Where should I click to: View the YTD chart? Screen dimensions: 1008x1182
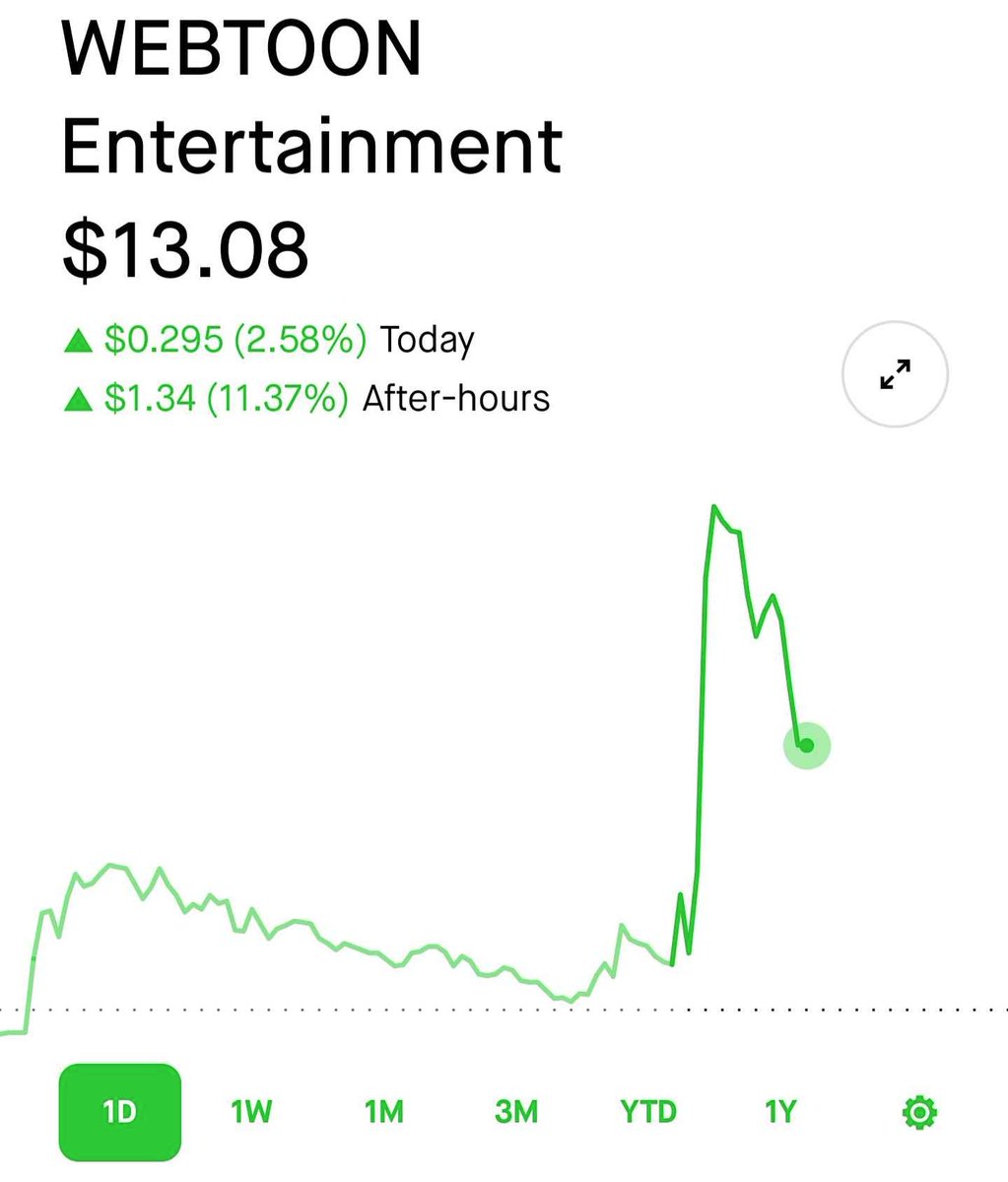point(648,1112)
